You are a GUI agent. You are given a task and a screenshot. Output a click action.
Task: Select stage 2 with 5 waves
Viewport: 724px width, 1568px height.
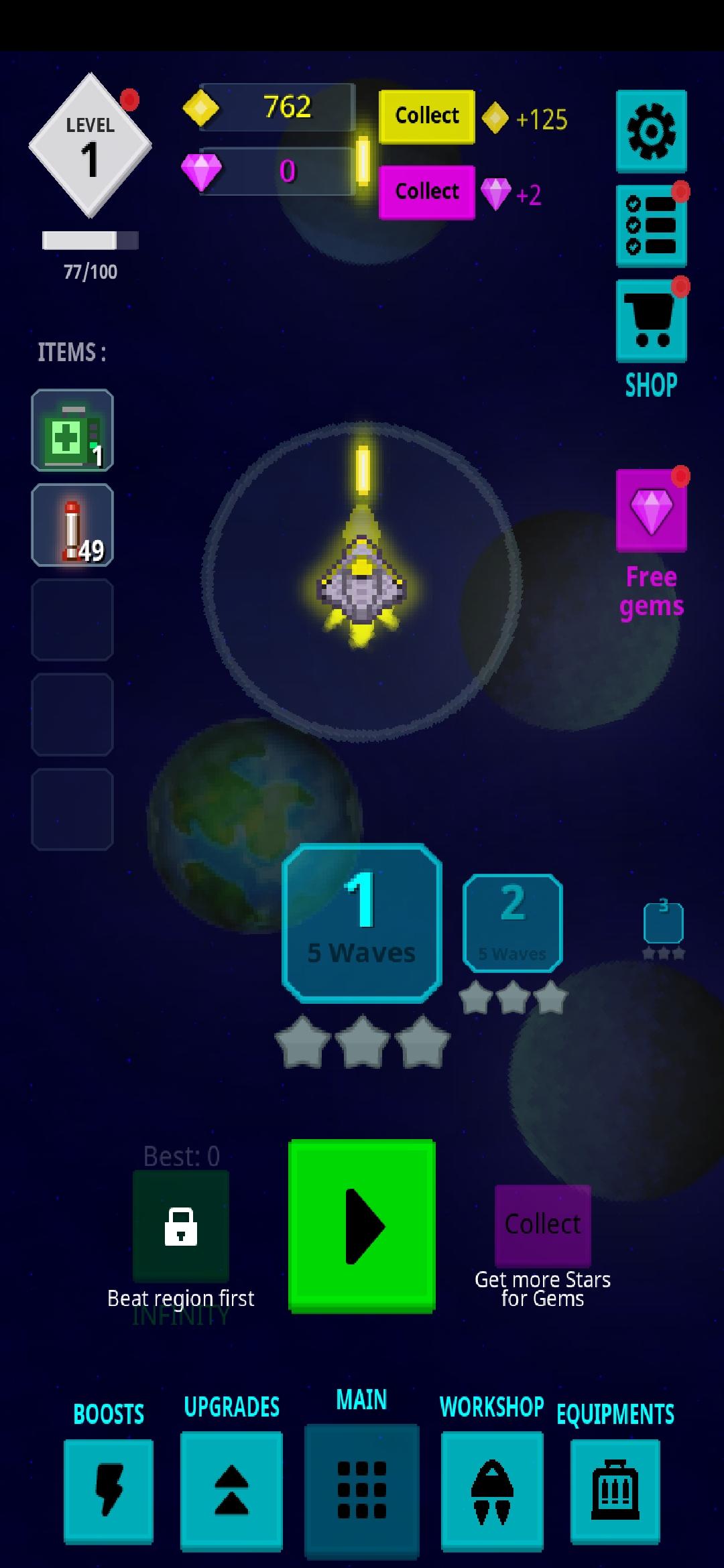click(x=513, y=923)
